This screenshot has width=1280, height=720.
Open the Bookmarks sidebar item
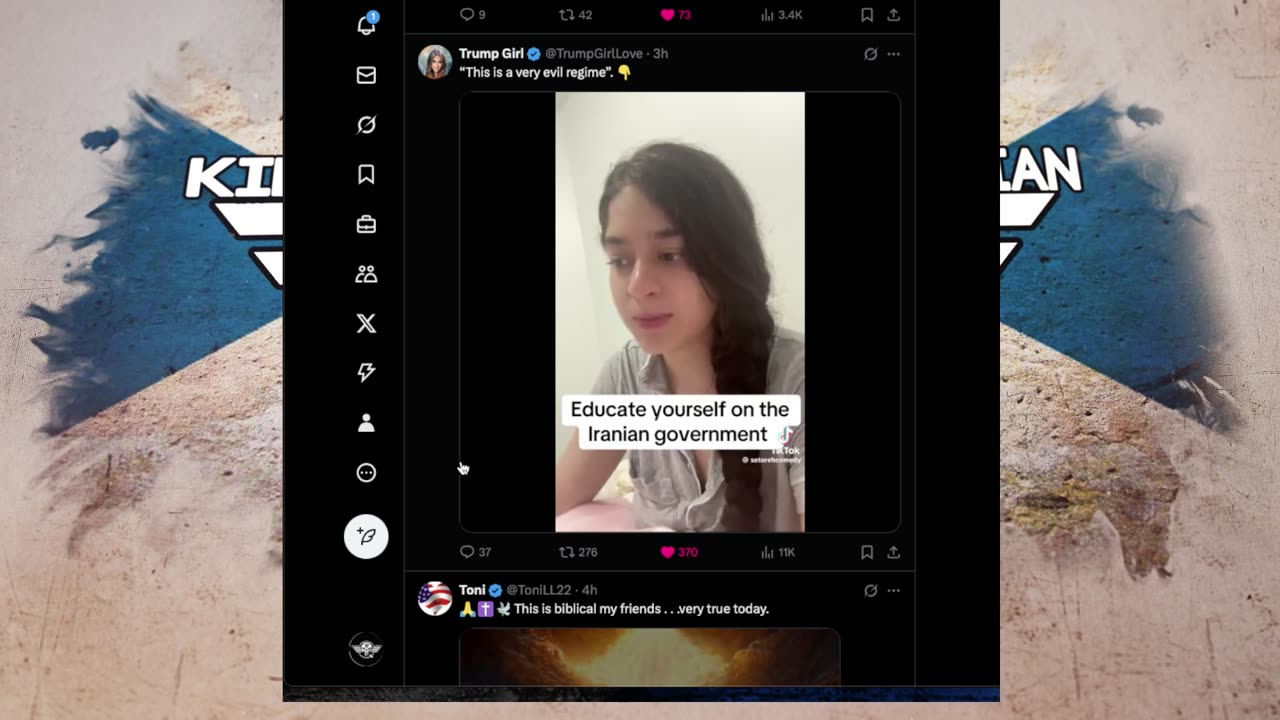pyautogui.click(x=366, y=174)
